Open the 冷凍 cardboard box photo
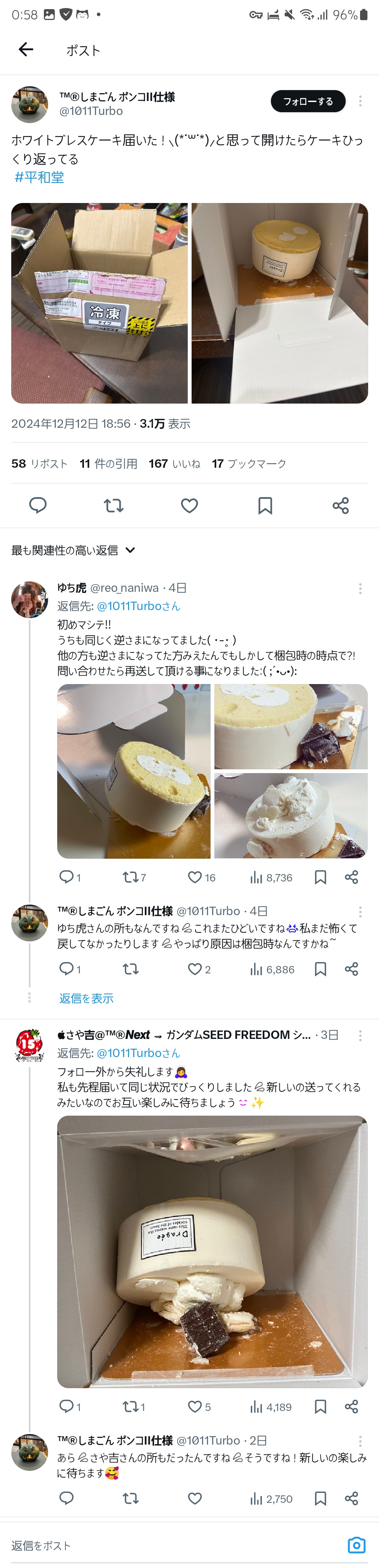Image resolution: width=379 pixels, height=1568 pixels. pos(99,303)
